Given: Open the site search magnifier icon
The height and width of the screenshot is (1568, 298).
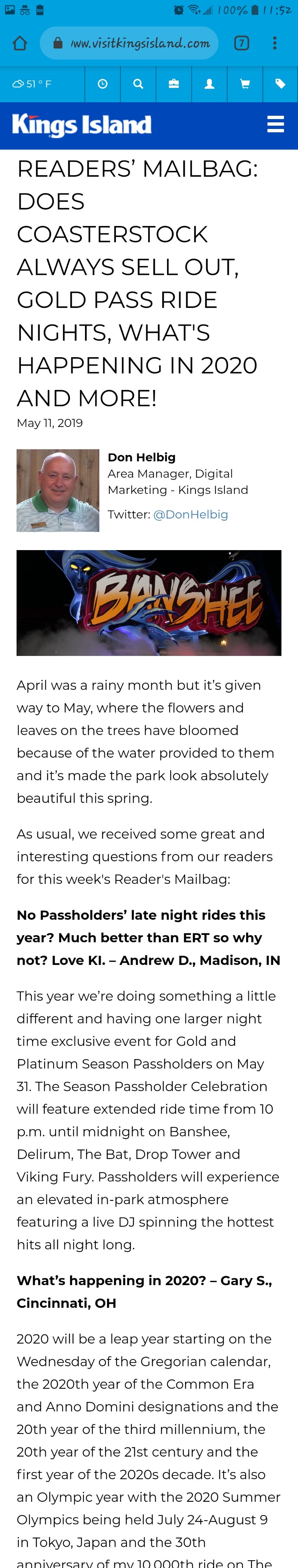Looking at the screenshot, I should (138, 84).
